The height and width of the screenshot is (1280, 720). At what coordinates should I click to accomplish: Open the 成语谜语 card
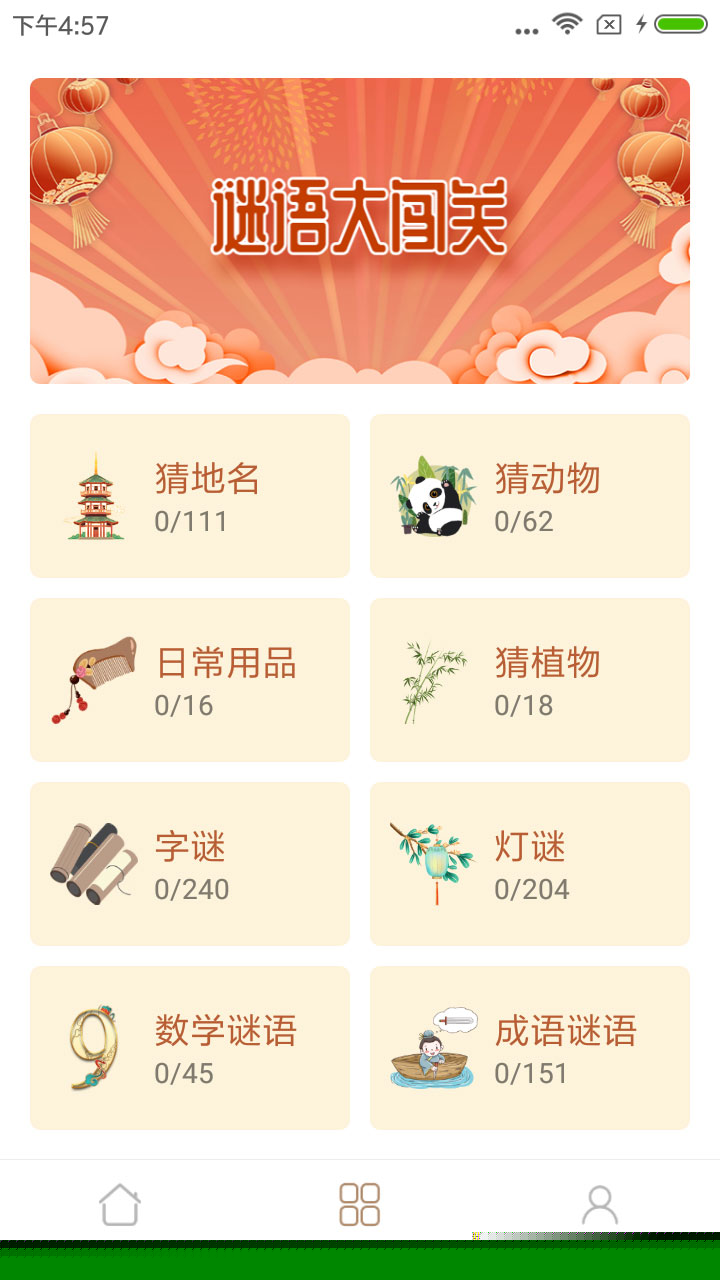[530, 1048]
